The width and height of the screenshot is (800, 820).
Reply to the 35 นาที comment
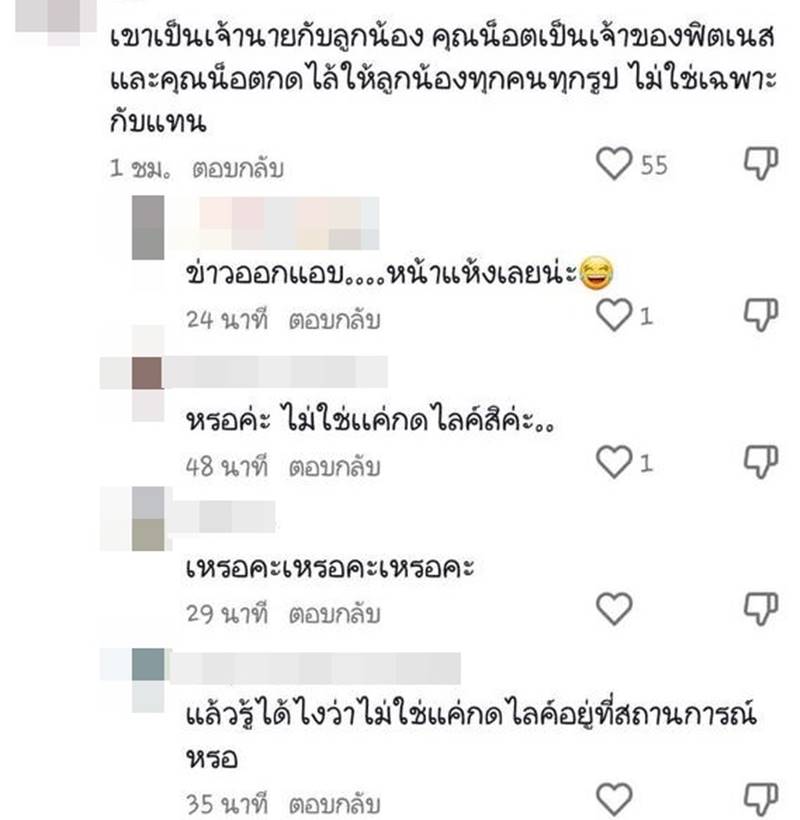(335, 803)
